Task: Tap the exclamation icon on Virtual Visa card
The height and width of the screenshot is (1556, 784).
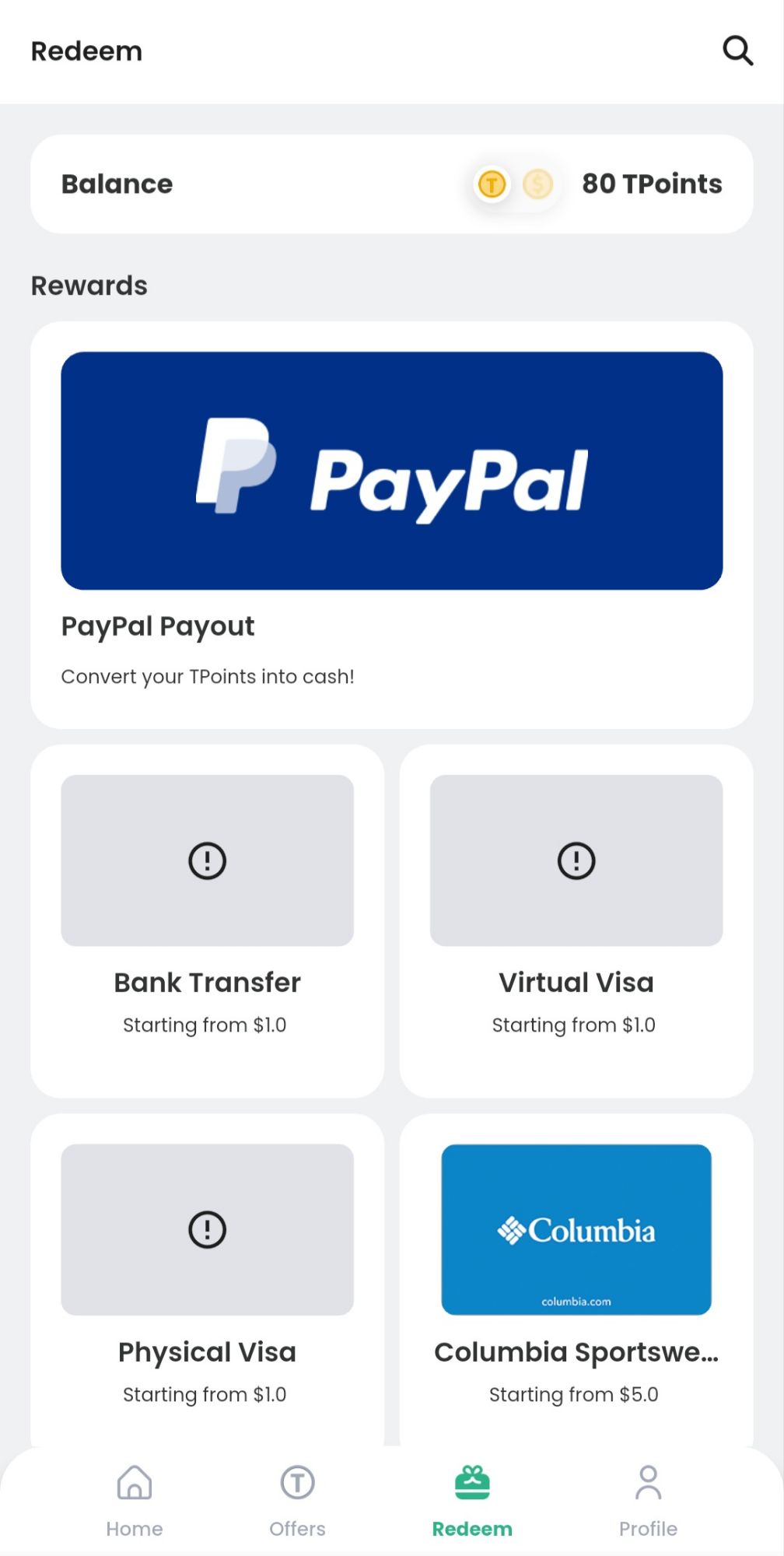Action: pos(576,860)
